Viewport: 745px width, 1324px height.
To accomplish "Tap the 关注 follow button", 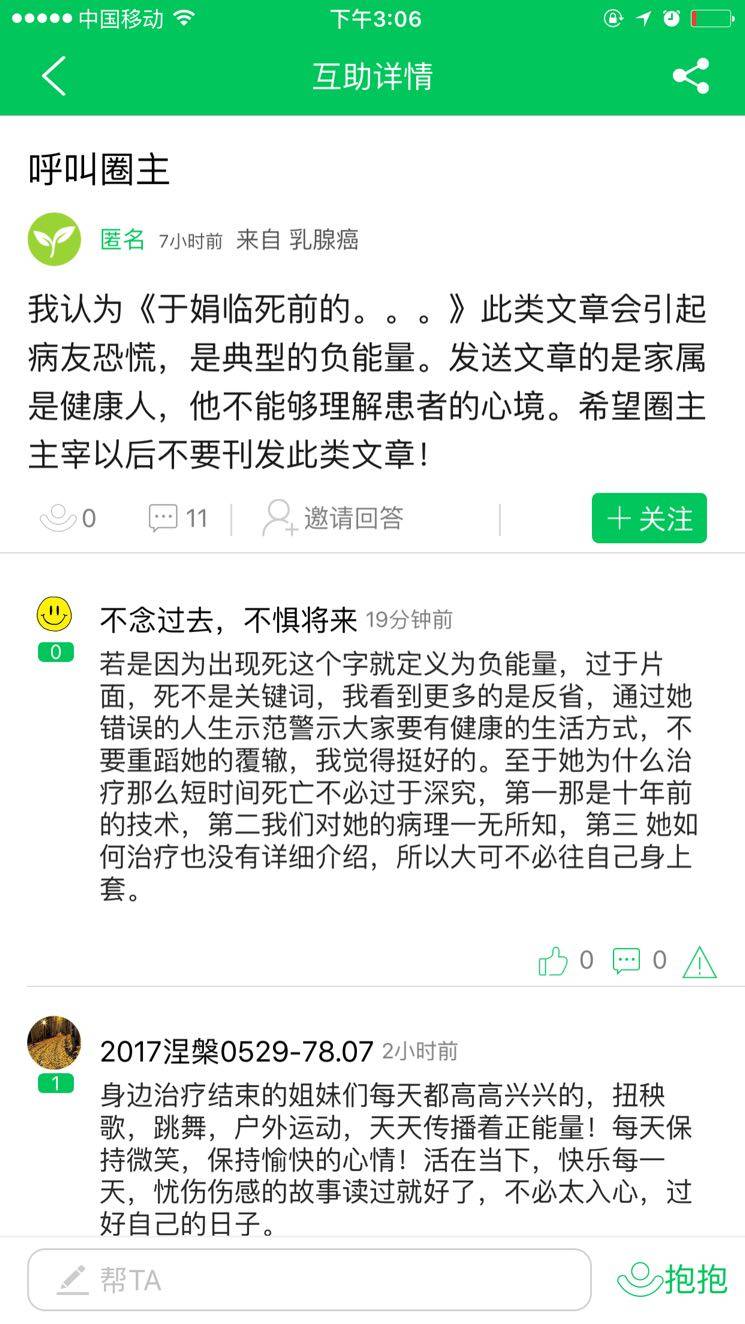I will click(x=649, y=518).
